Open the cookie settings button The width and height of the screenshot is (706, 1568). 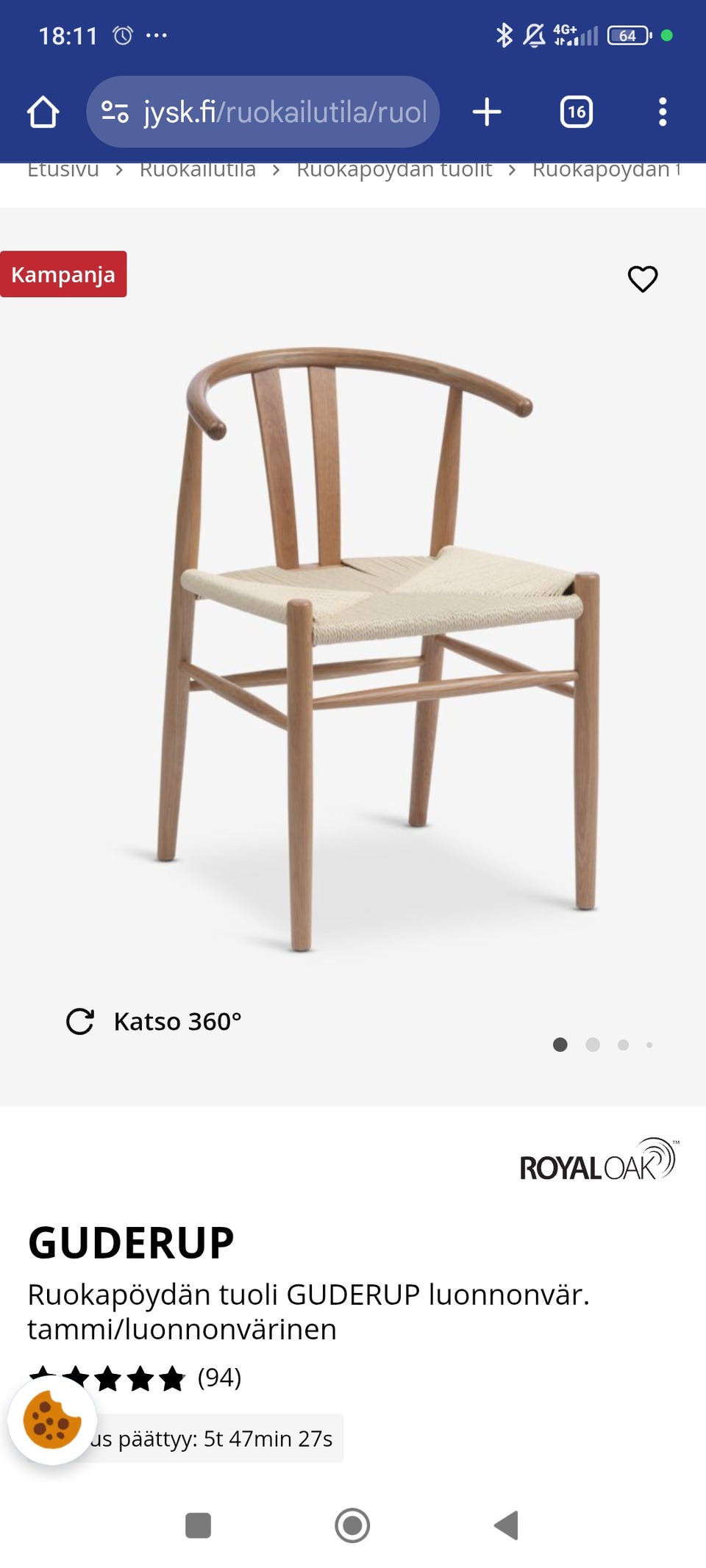[51, 1420]
